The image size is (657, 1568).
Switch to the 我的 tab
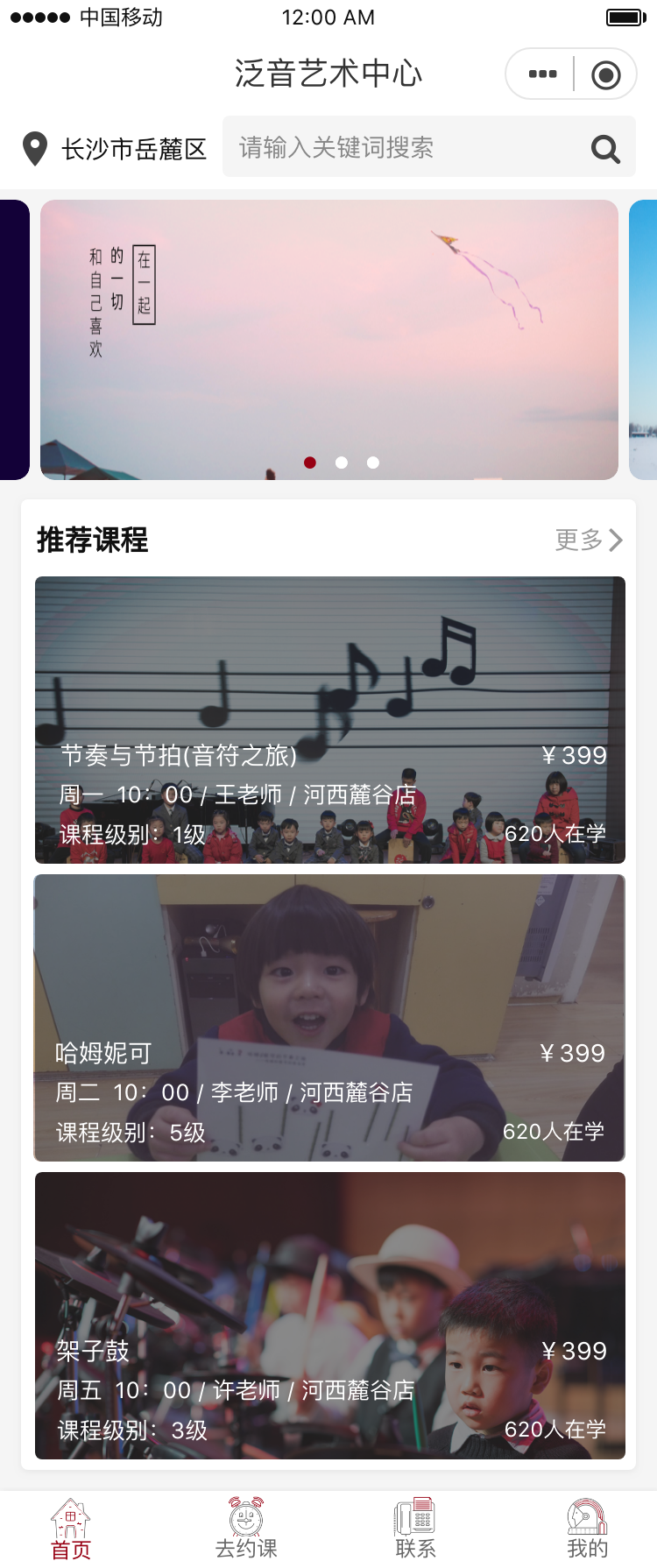point(587,1529)
